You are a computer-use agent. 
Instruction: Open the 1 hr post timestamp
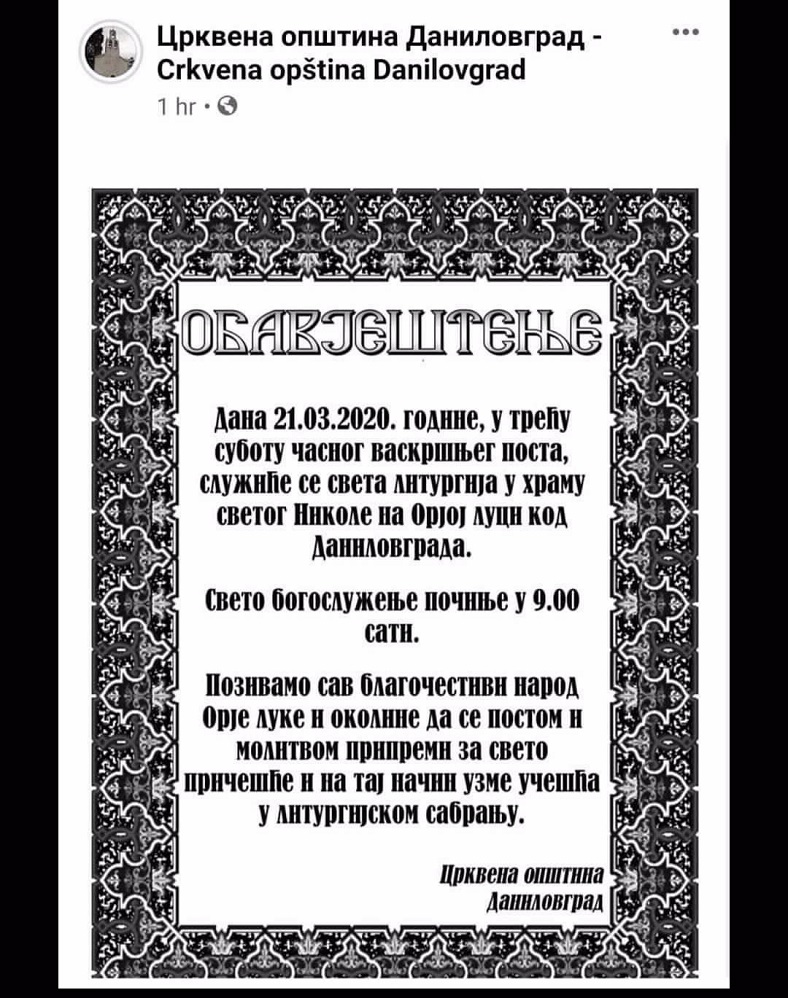174,105
